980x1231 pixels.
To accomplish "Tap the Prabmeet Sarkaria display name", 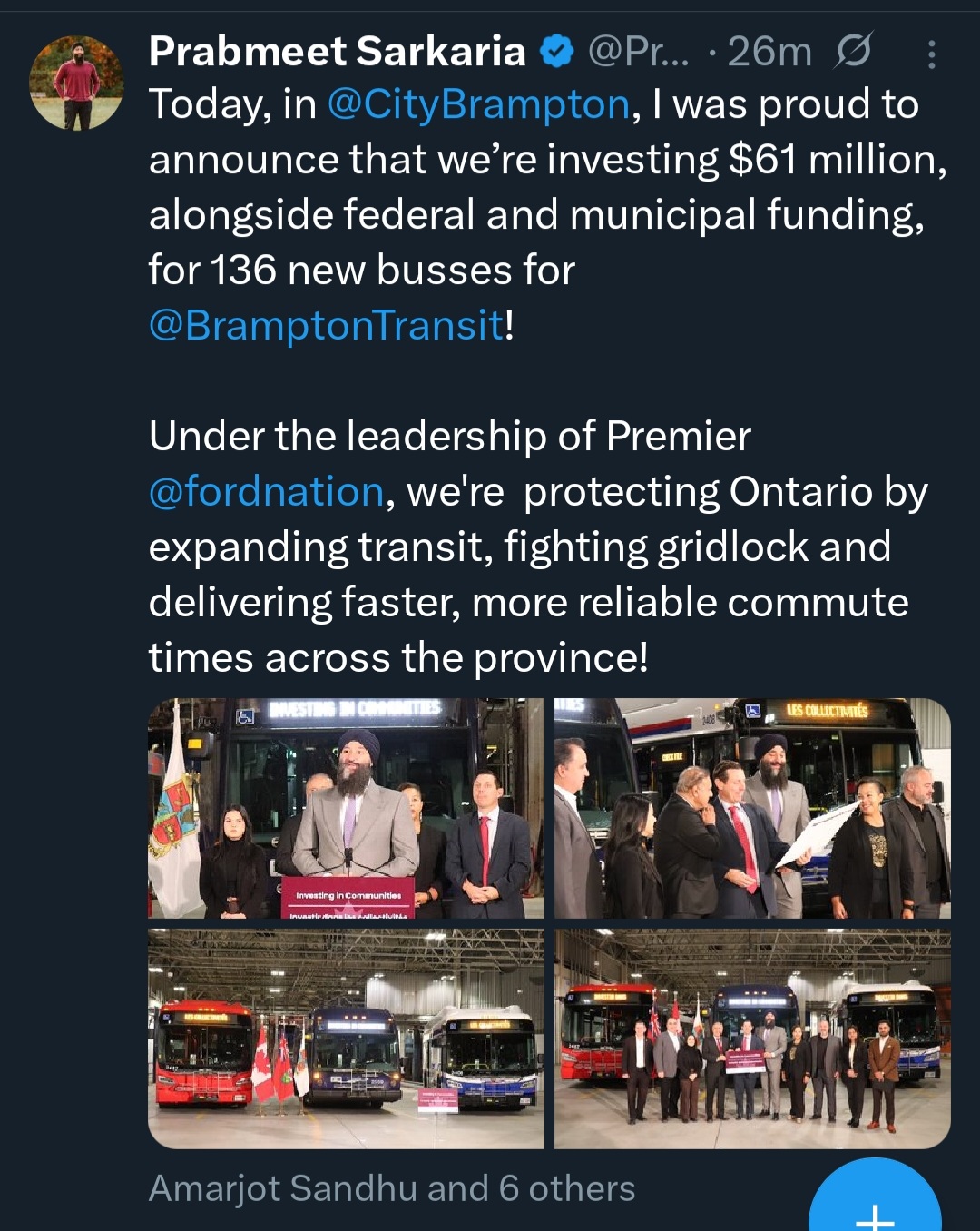I will (338, 52).
